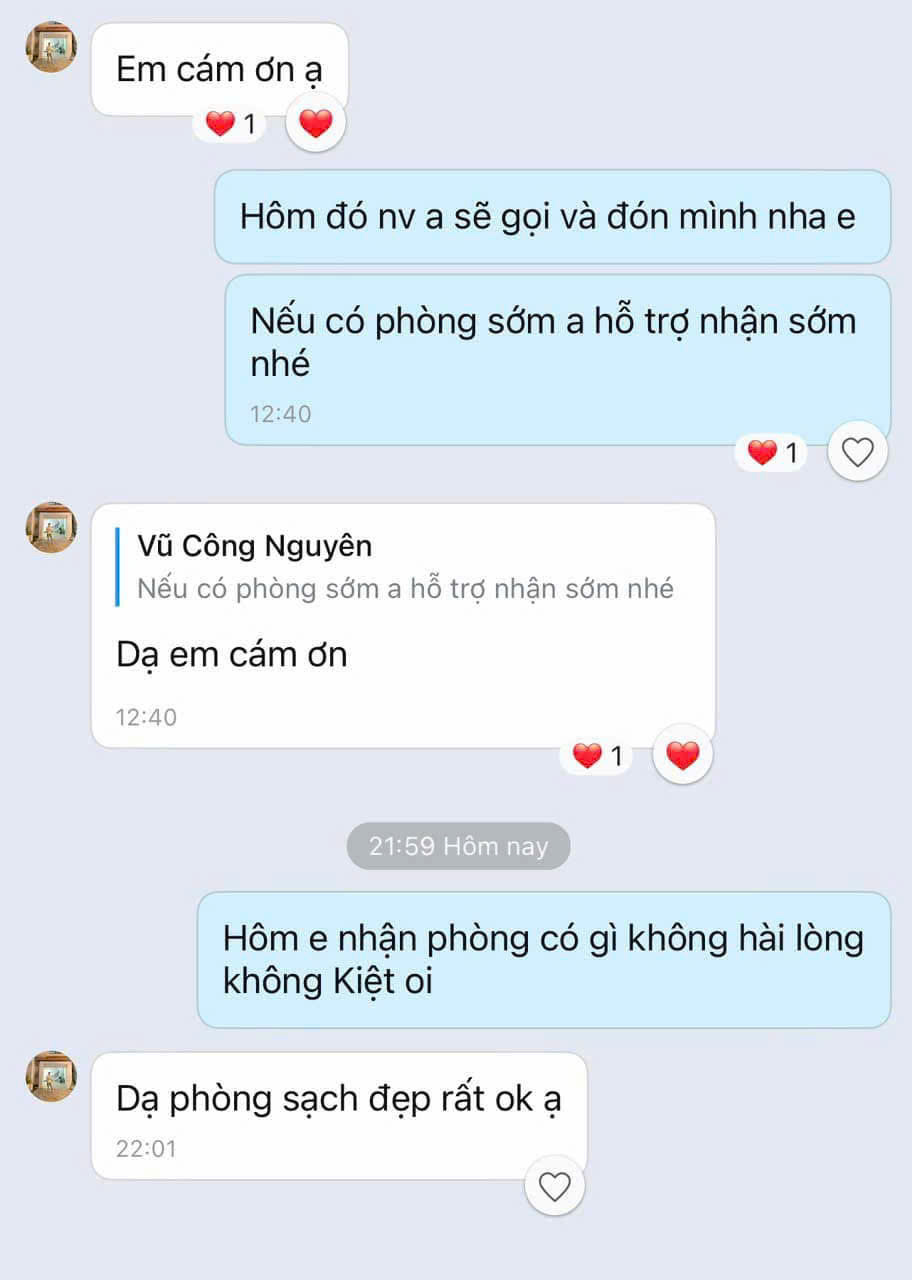View the reaction count on "Nếu có phòng sớm"
The image size is (912, 1280).
coord(774,453)
